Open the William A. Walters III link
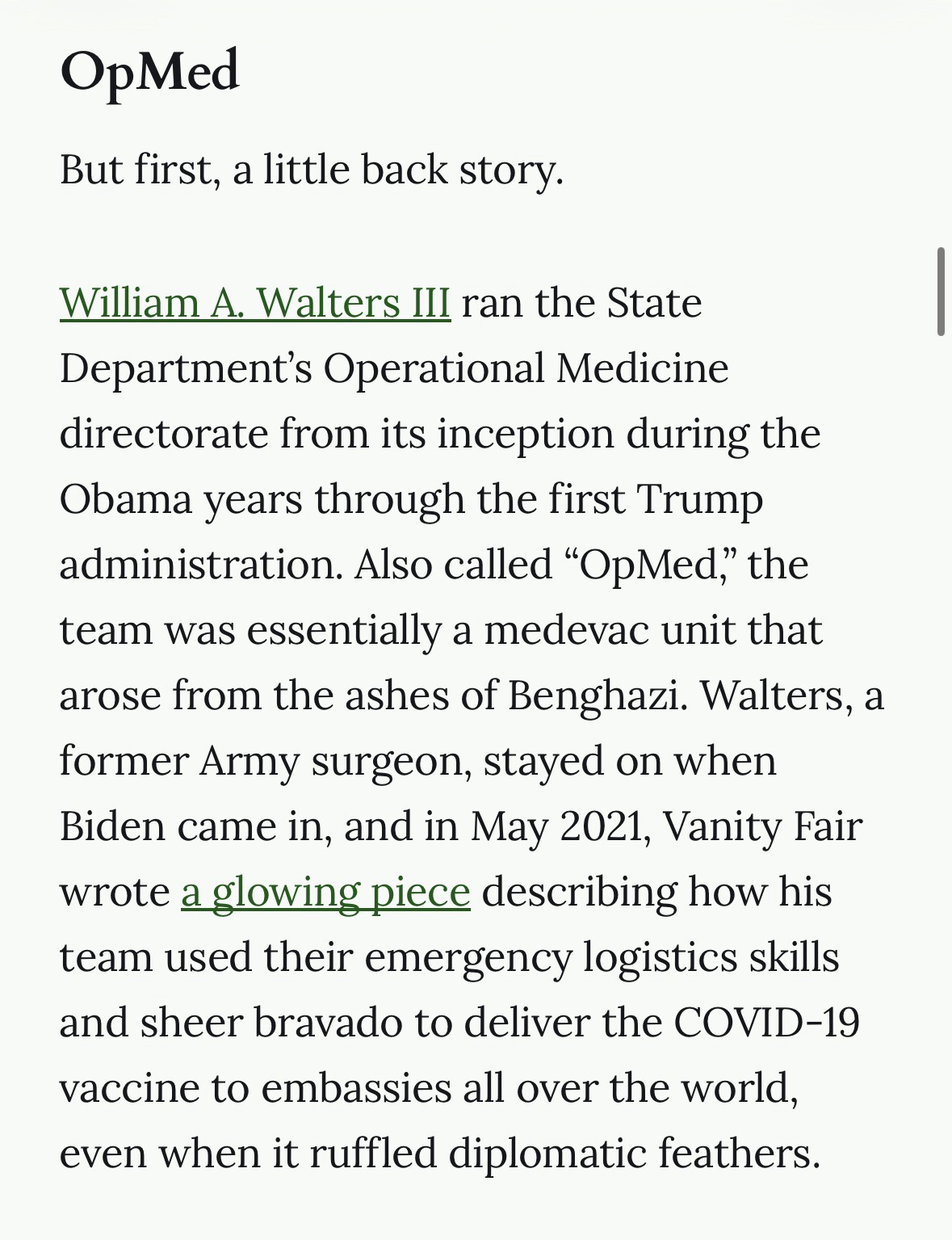The width and height of the screenshot is (952, 1240). click(x=254, y=303)
